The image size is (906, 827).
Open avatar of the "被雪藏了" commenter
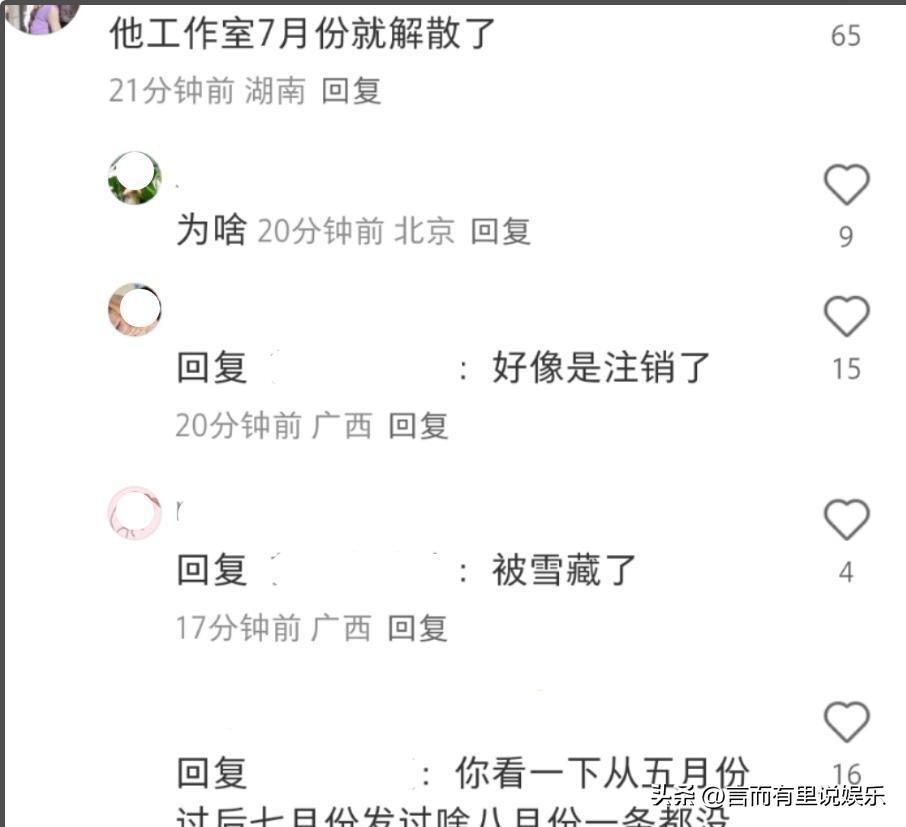(x=135, y=513)
